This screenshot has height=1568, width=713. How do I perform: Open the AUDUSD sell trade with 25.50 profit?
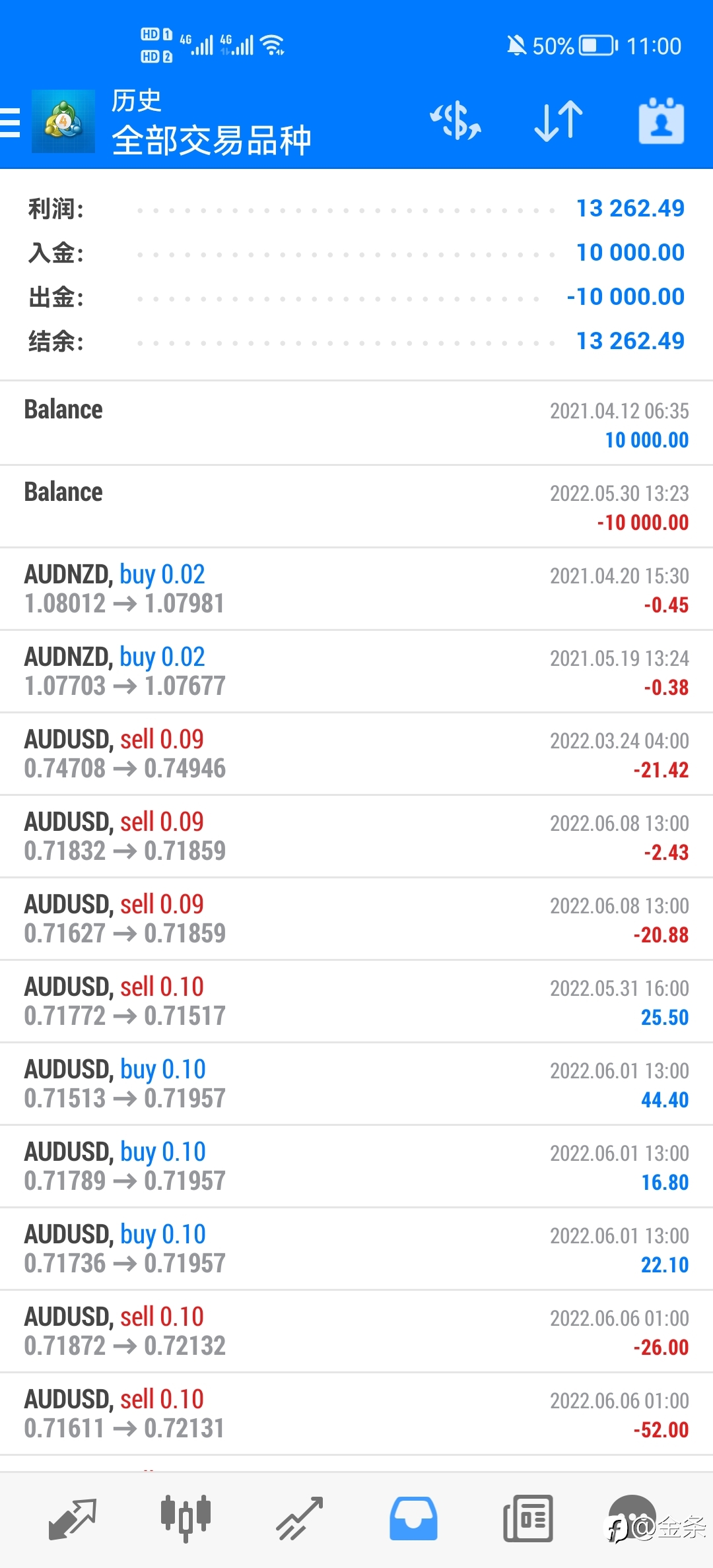(356, 1001)
